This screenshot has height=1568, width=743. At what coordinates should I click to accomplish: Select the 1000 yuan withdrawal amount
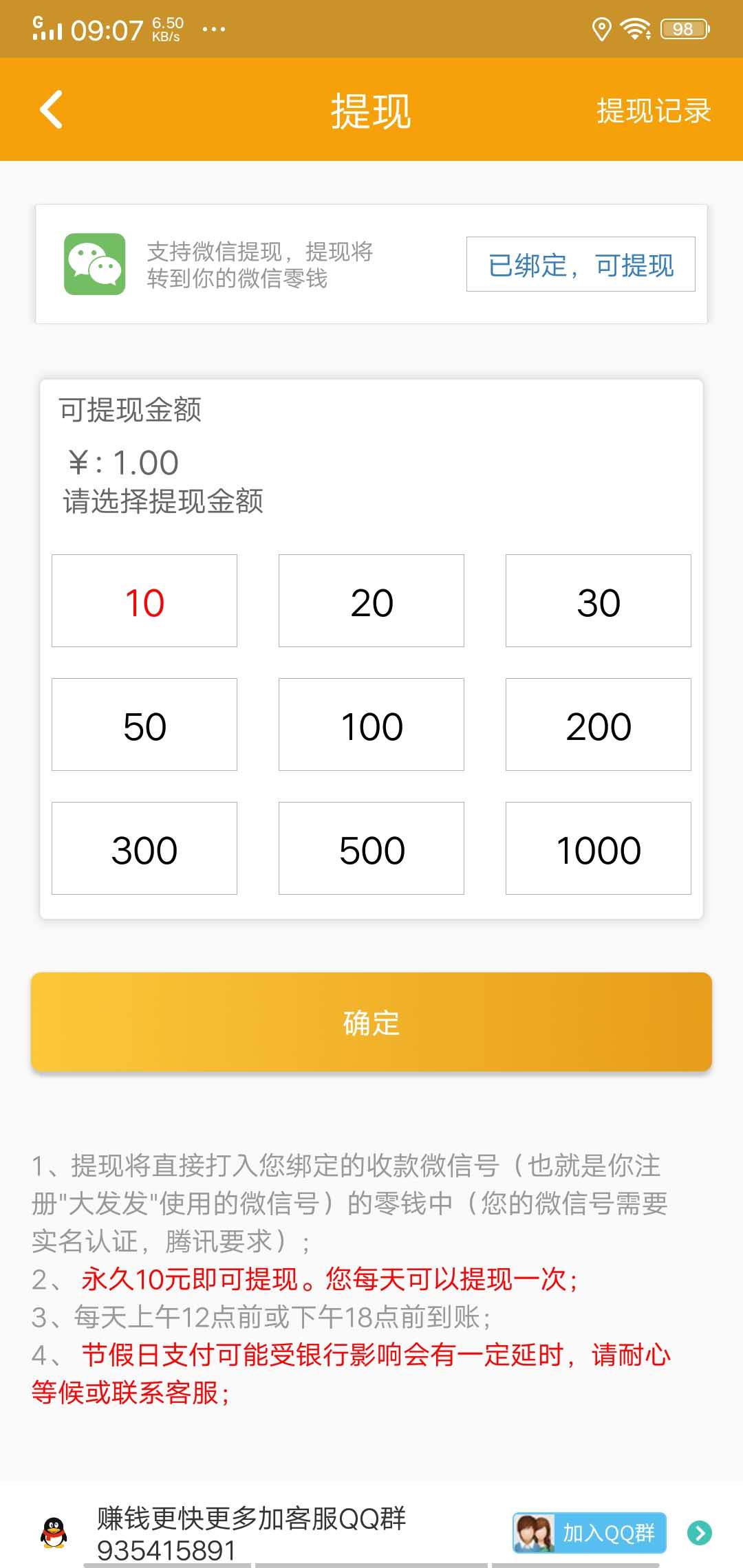[x=598, y=848]
